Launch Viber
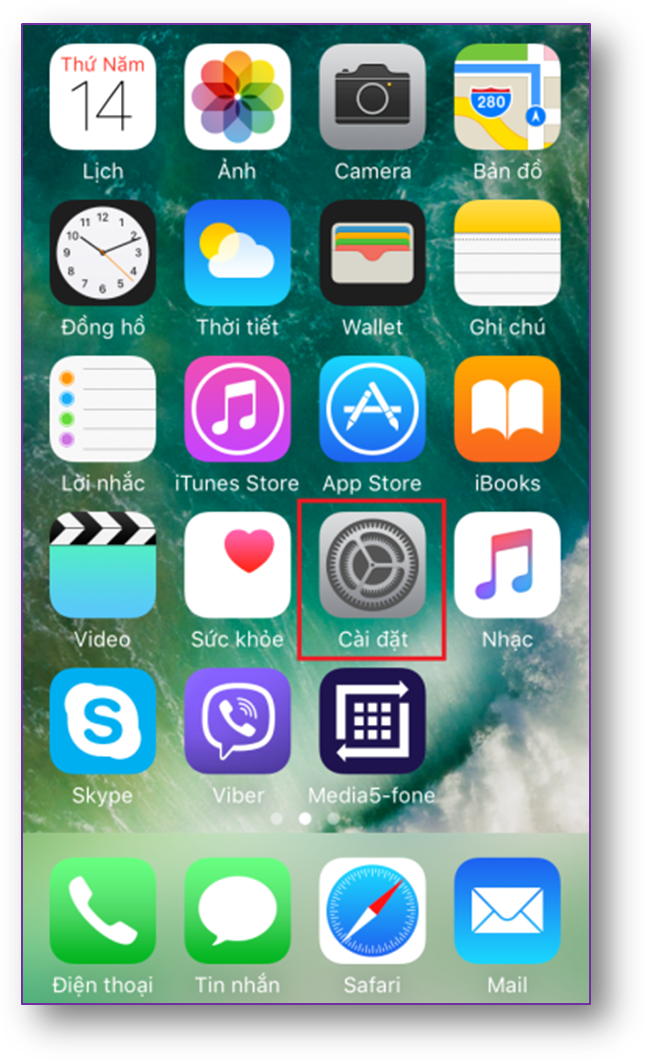 coord(237,721)
